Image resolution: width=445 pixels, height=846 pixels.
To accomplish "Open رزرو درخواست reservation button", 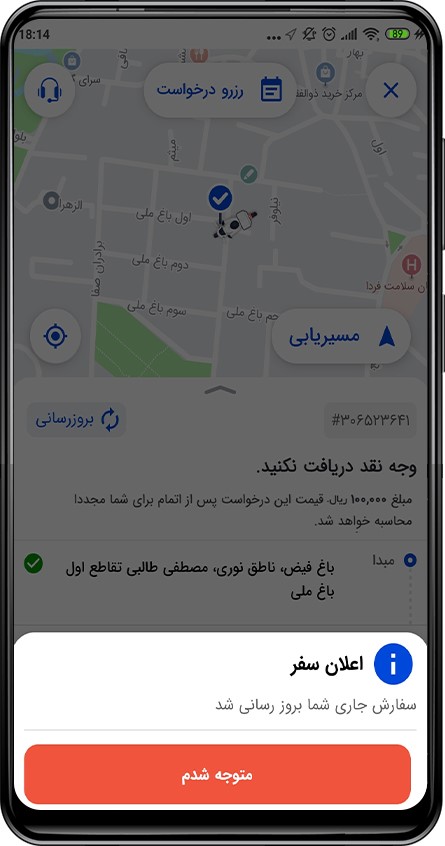I will (220, 90).
